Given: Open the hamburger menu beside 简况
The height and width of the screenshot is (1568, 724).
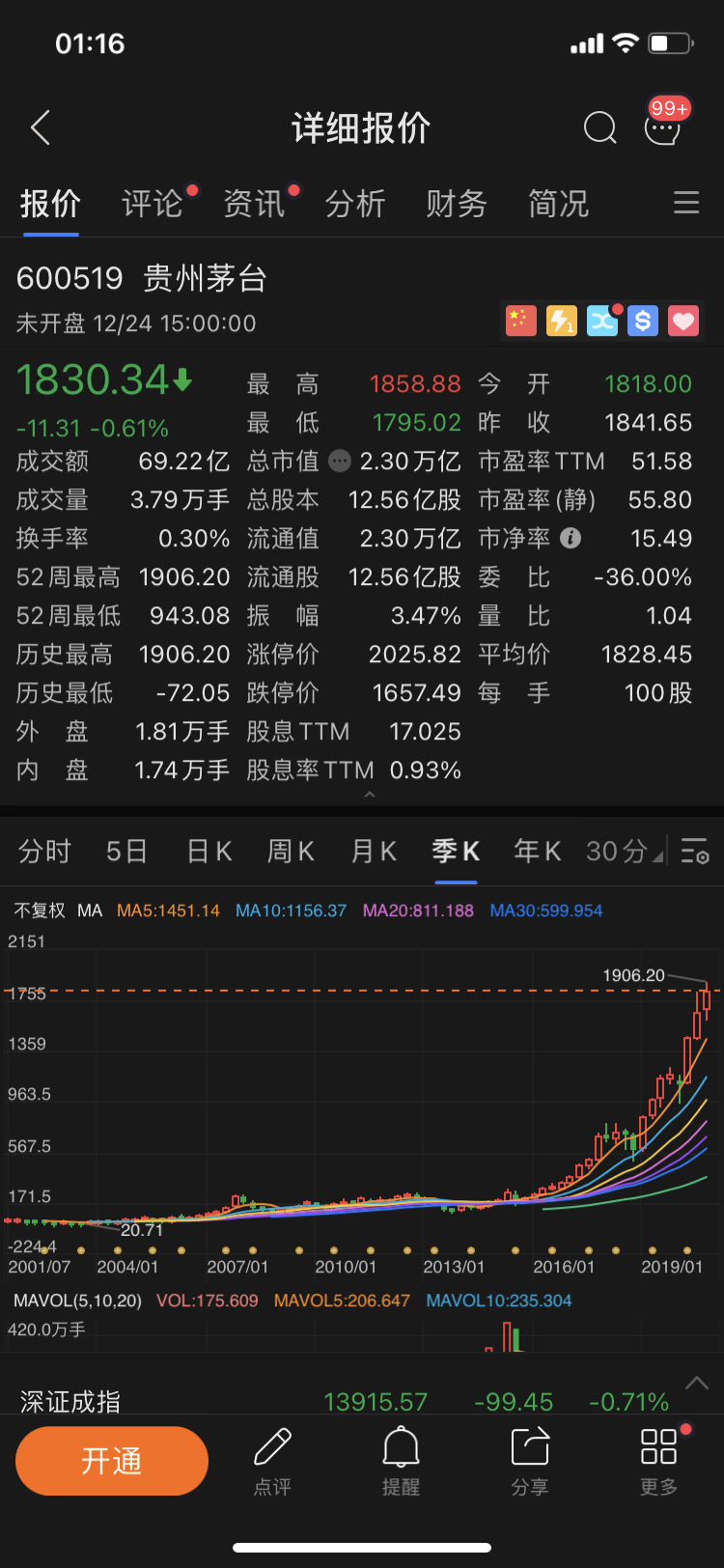Looking at the screenshot, I should [686, 203].
